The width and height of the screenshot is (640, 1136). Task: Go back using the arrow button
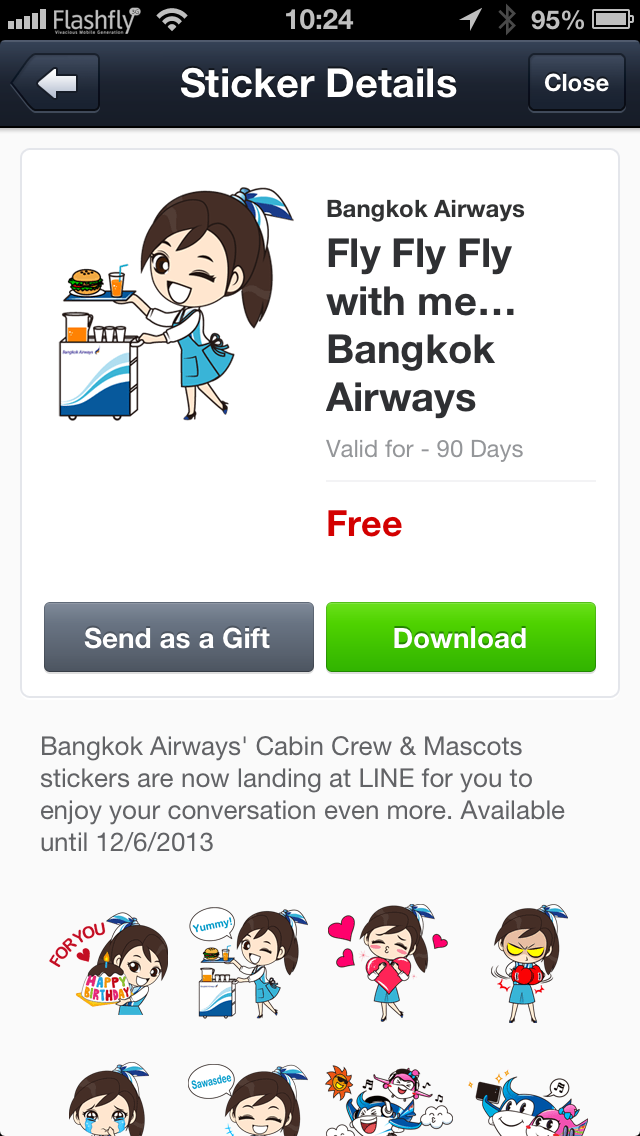click(56, 83)
